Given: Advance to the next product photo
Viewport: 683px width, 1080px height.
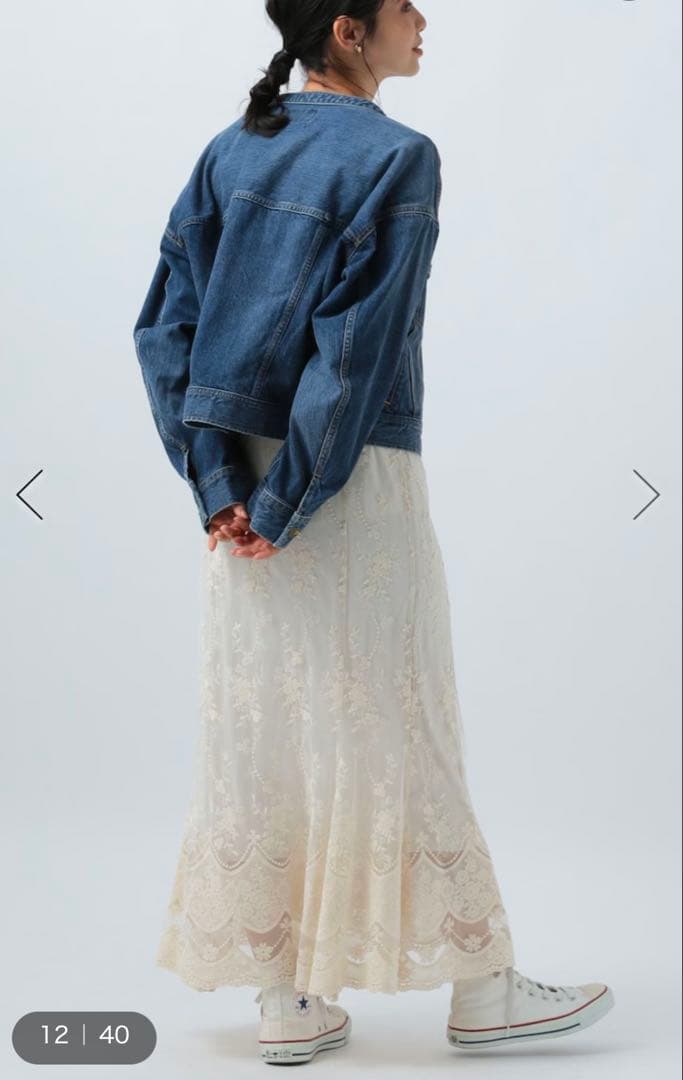Looking at the screenshot, I should pos(646,494).
